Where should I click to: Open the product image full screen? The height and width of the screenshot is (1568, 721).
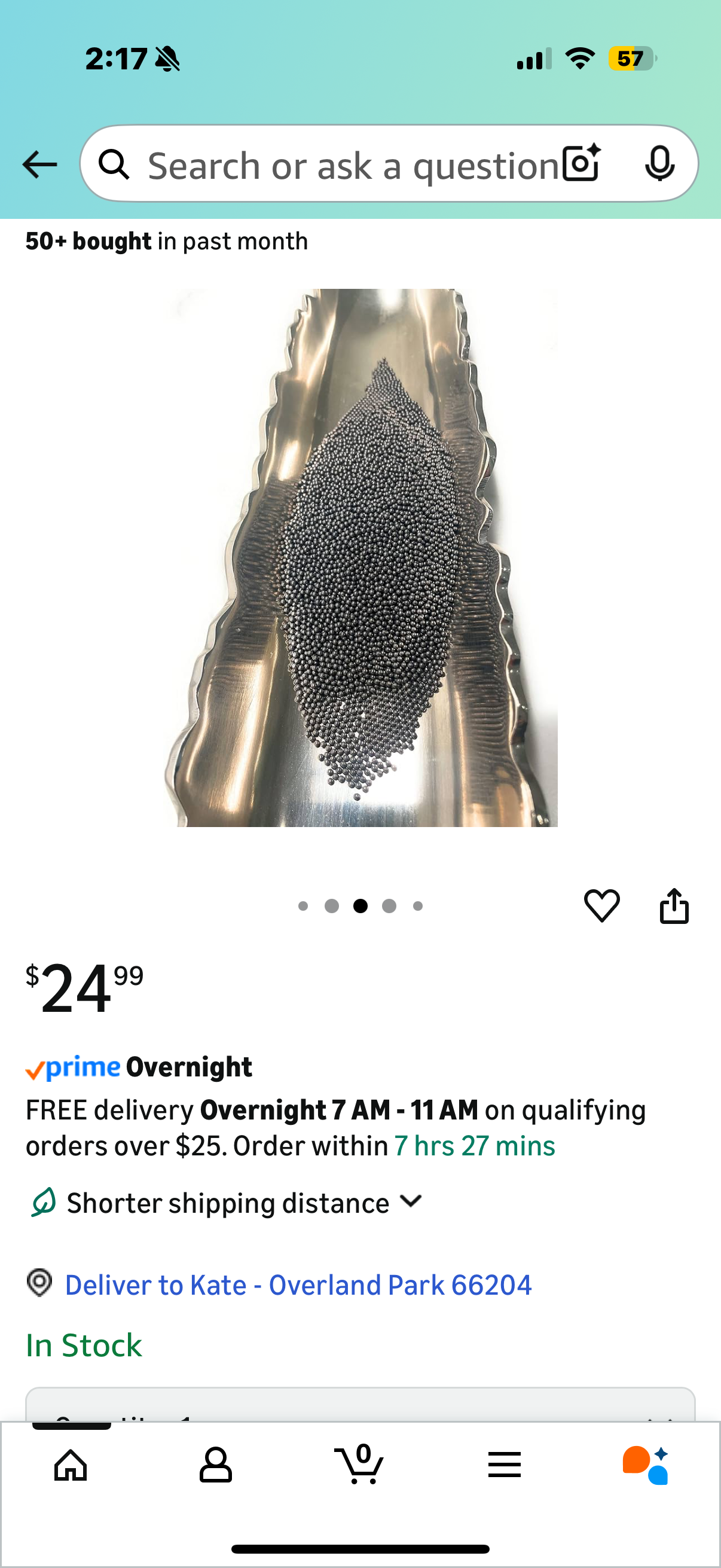[x=361, y=557]
